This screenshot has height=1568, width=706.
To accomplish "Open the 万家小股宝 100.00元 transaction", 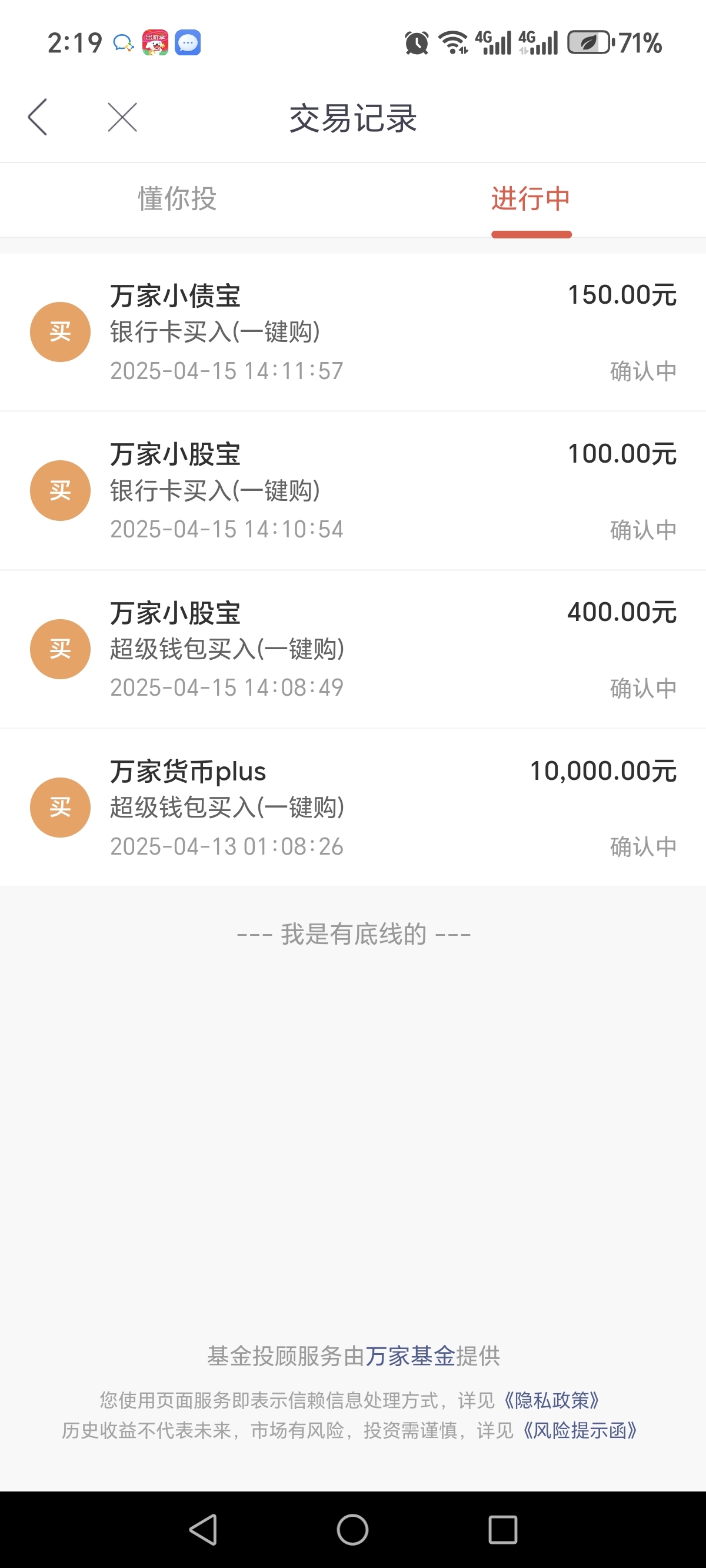I will 353,491.
